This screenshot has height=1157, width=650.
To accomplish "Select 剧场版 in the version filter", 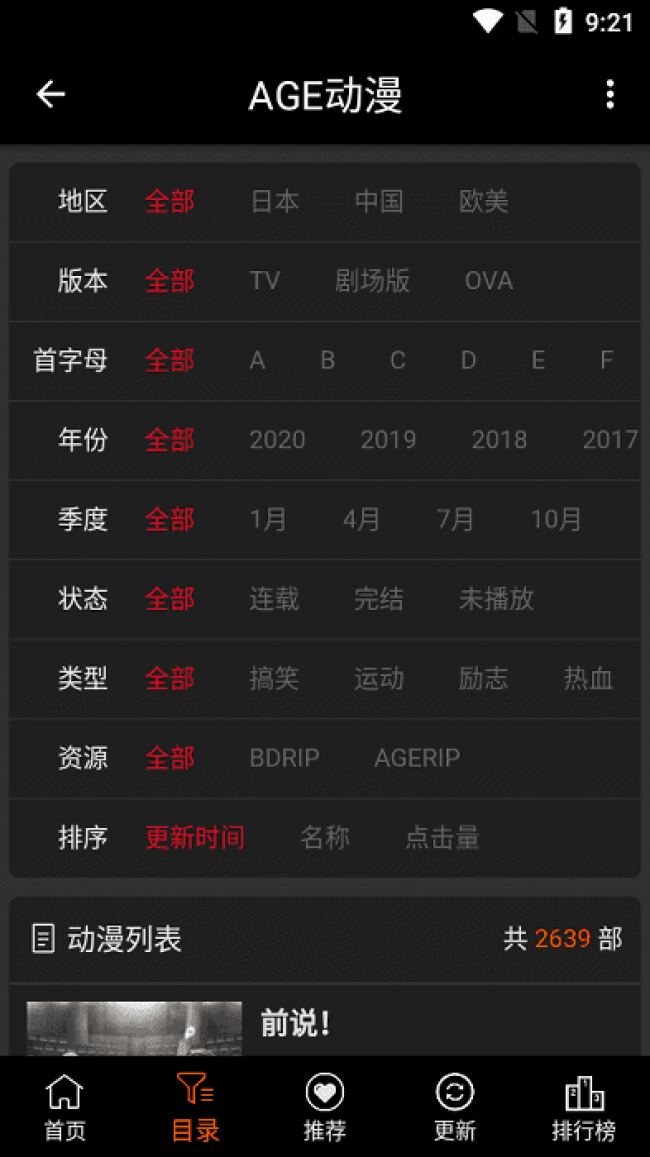I will [x=373, y=280].
